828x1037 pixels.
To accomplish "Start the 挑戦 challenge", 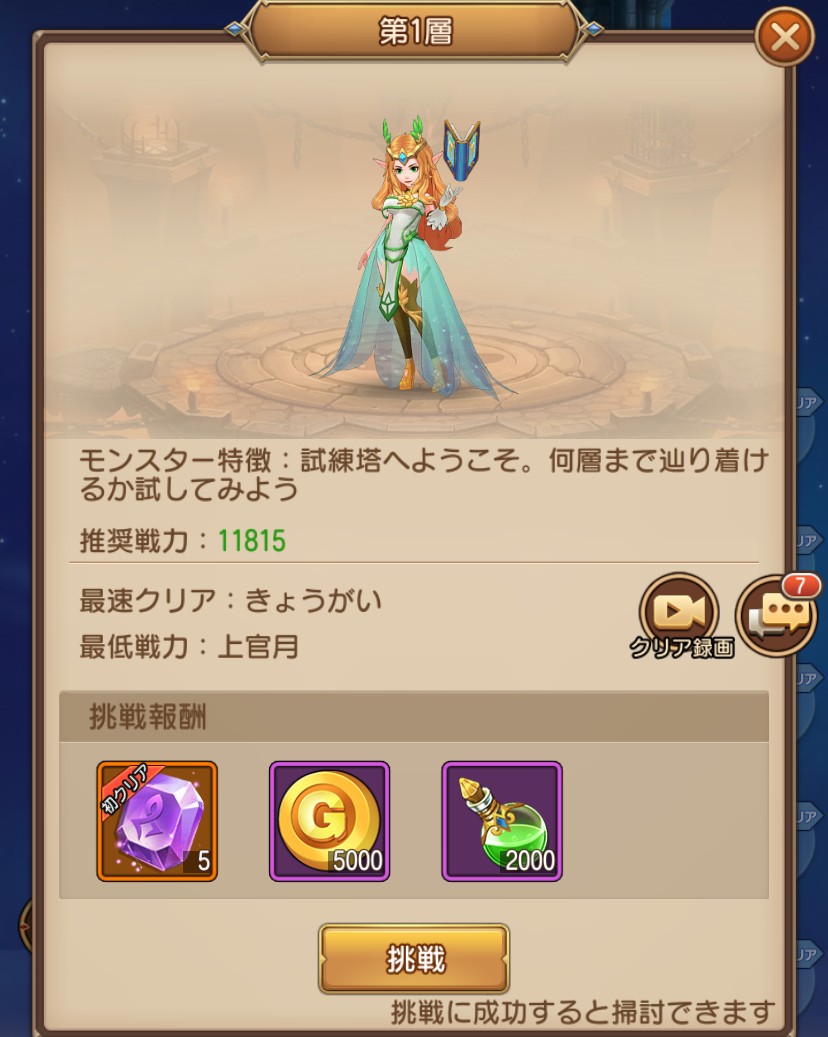I will point(414,959).
